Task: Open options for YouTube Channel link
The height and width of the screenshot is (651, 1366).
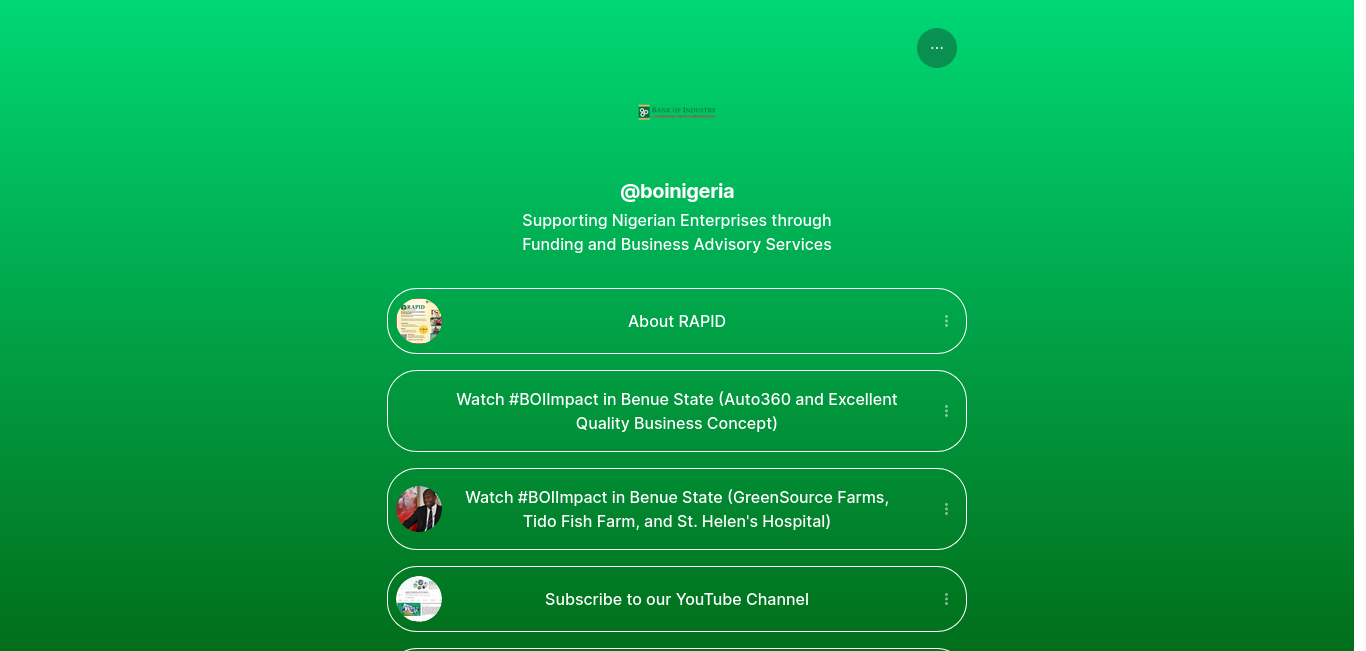Action: [x=946, y=599]
